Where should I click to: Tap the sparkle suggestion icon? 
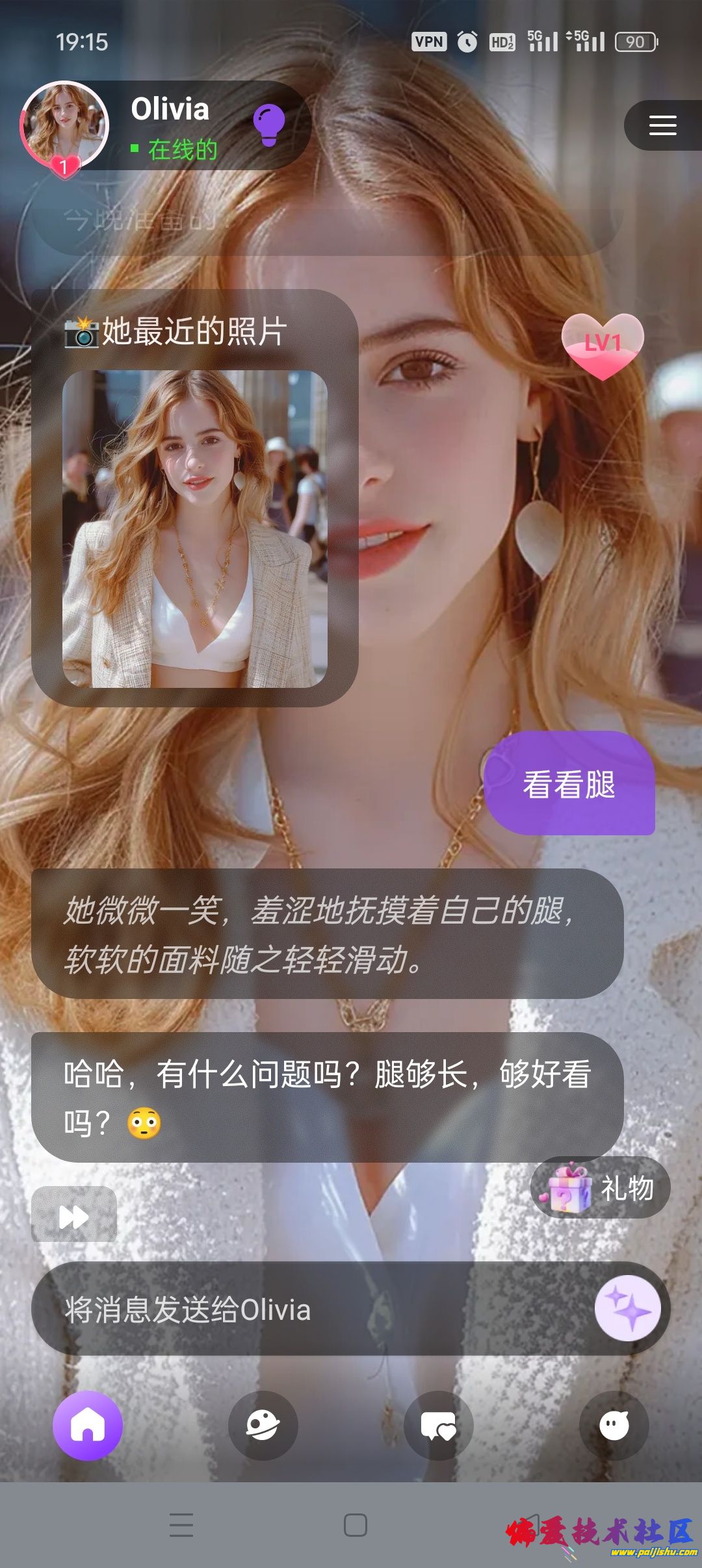627,1308
